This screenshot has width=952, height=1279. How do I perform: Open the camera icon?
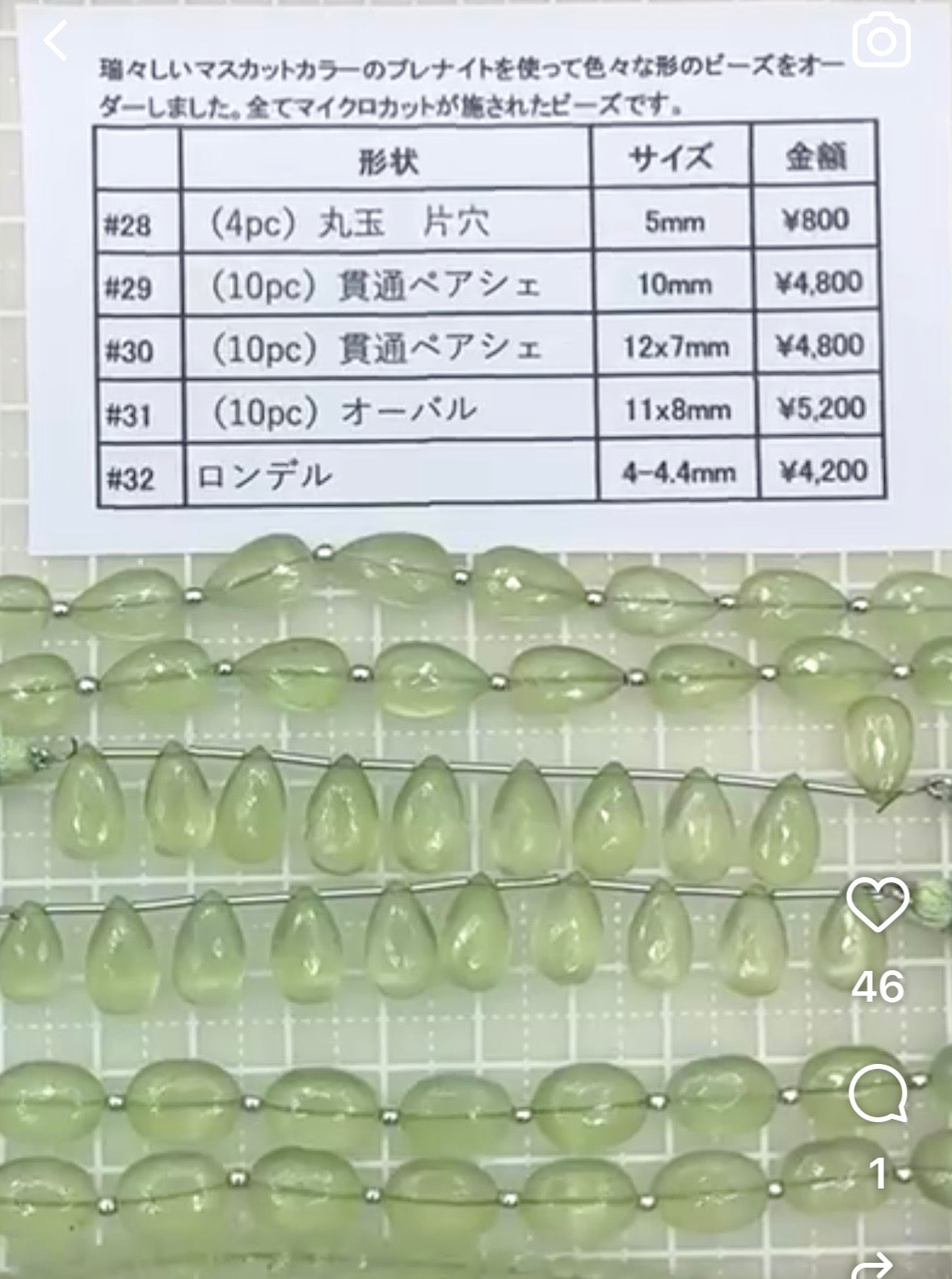pos(883,40)
